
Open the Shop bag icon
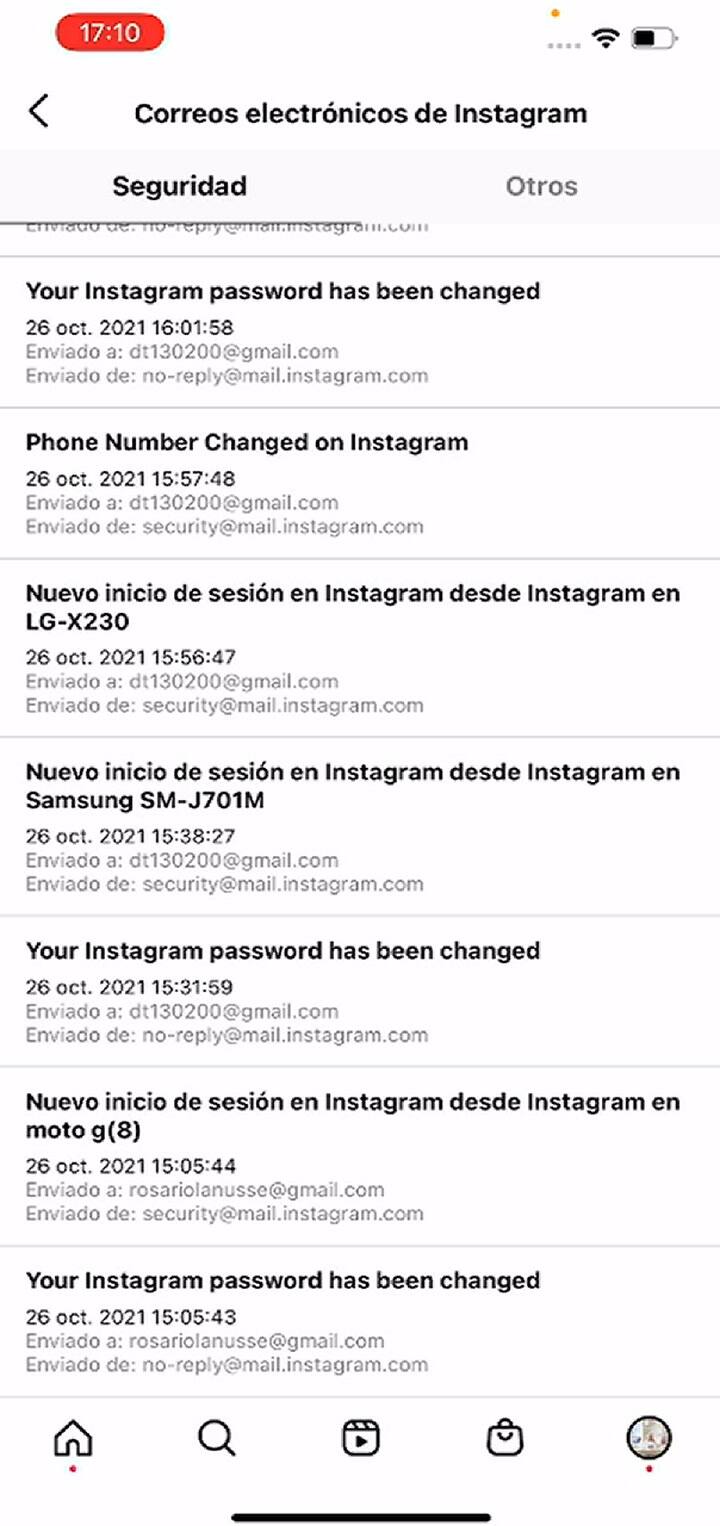[506, 1438]
